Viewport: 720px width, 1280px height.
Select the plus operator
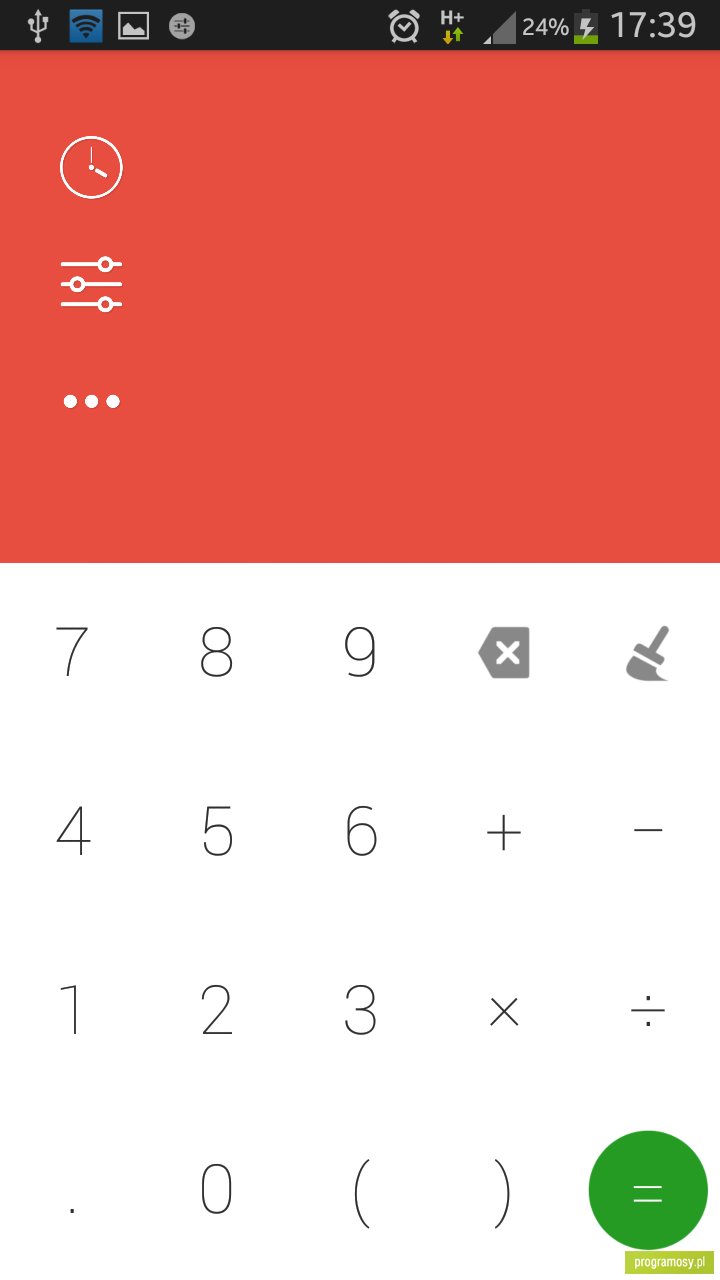(x=504, y=831)
